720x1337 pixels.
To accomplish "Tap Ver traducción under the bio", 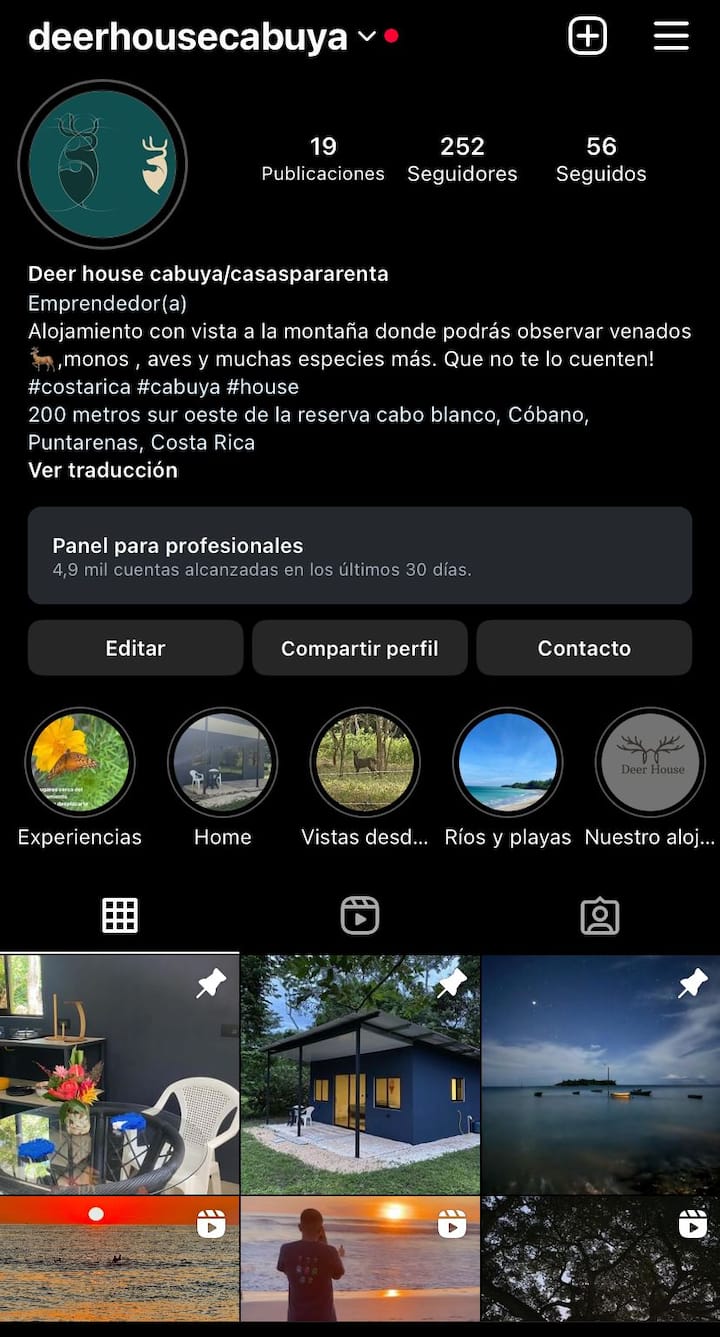I will point(103,470).
